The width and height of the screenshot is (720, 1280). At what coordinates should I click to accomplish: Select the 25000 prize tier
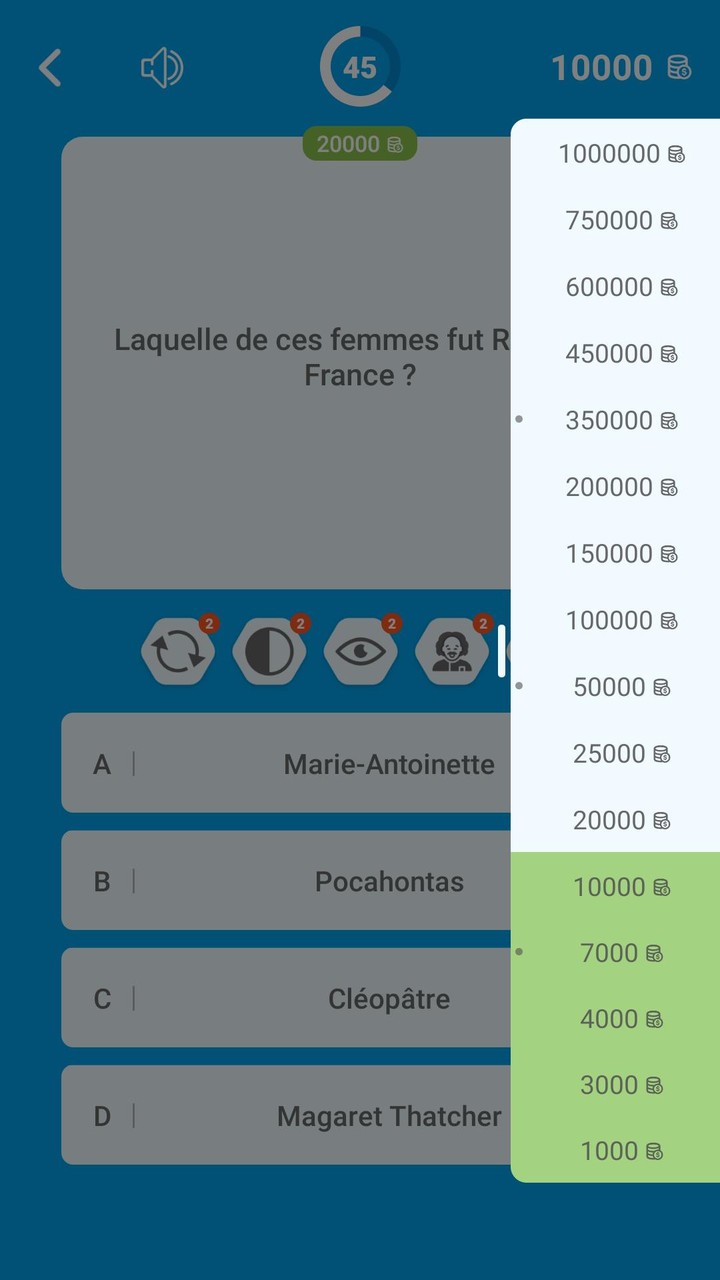620,753
